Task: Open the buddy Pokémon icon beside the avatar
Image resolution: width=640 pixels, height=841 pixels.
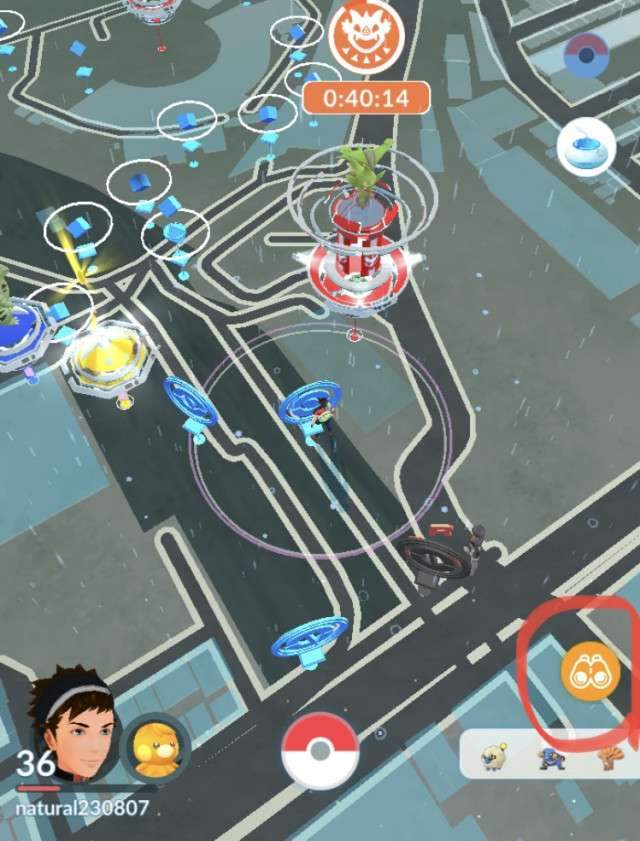Action: [x=154, y=744]
